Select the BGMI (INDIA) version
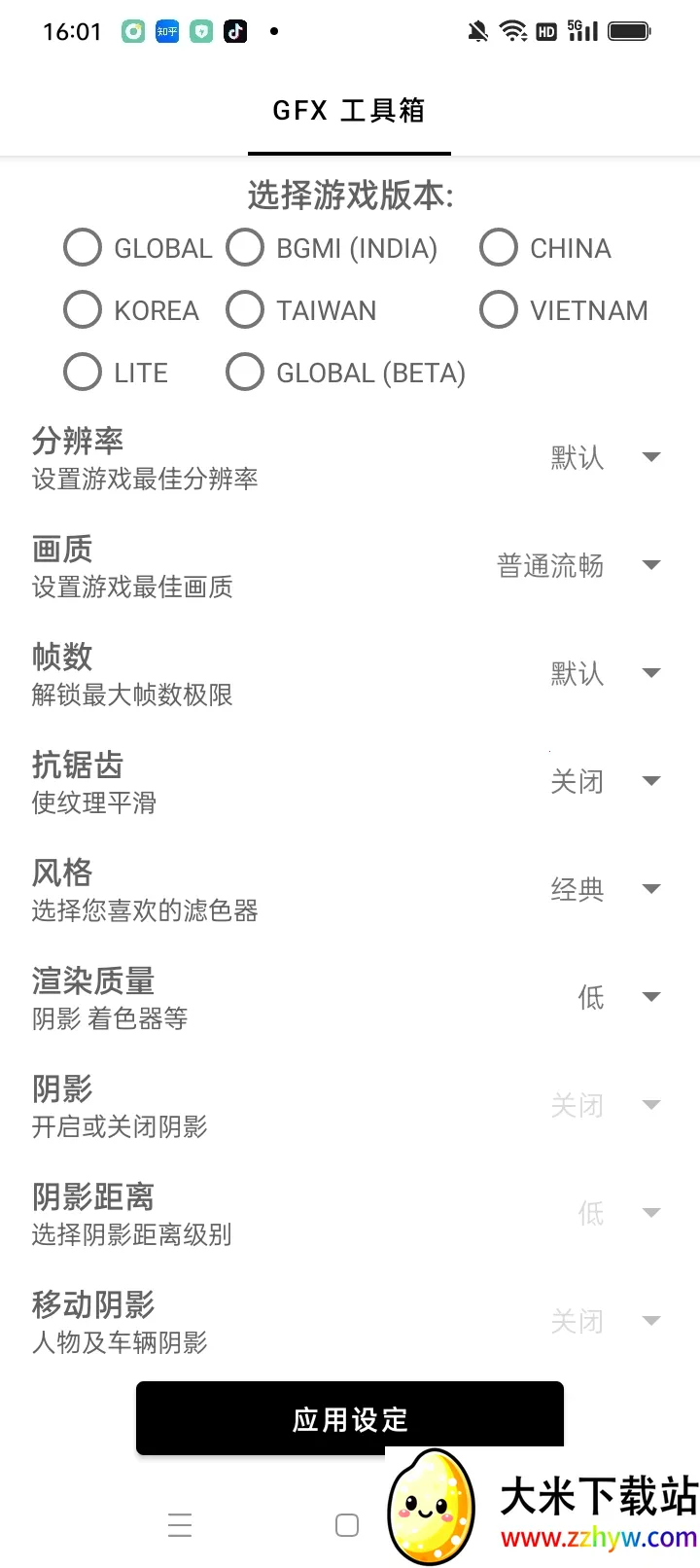 coord(245,248)
